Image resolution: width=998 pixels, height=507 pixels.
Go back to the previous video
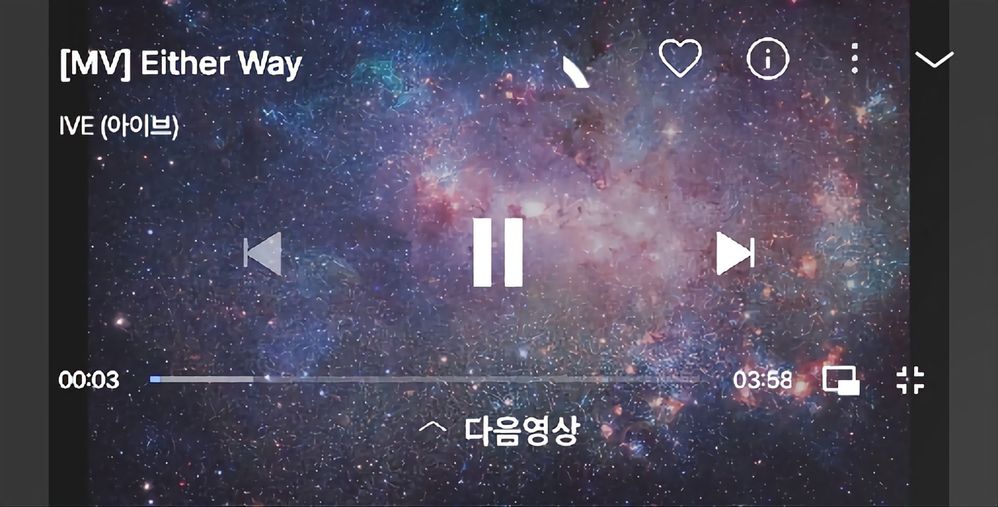[x=264, y=254]
